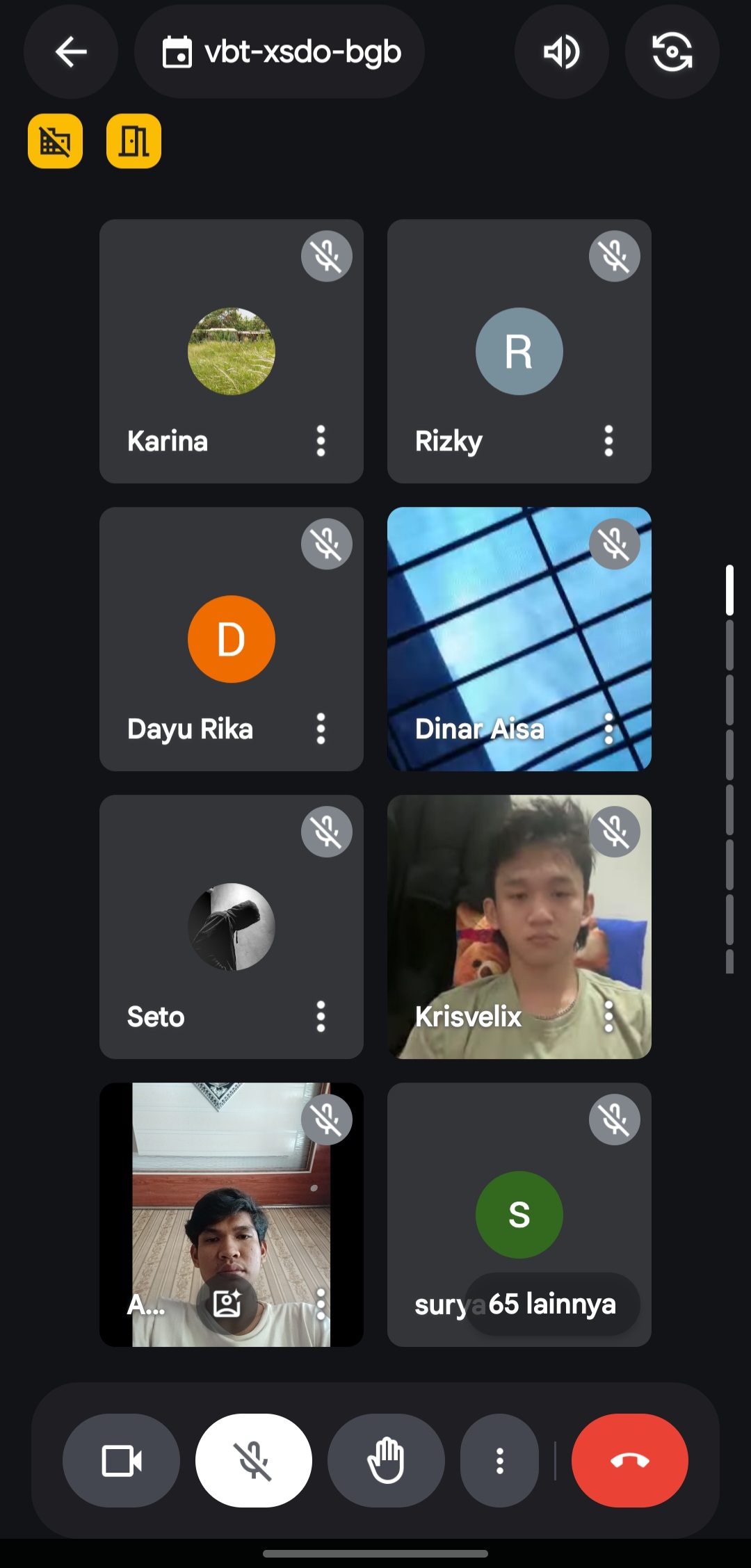
Task: Open Rizky's three-dot options
Action: [608, 441]
